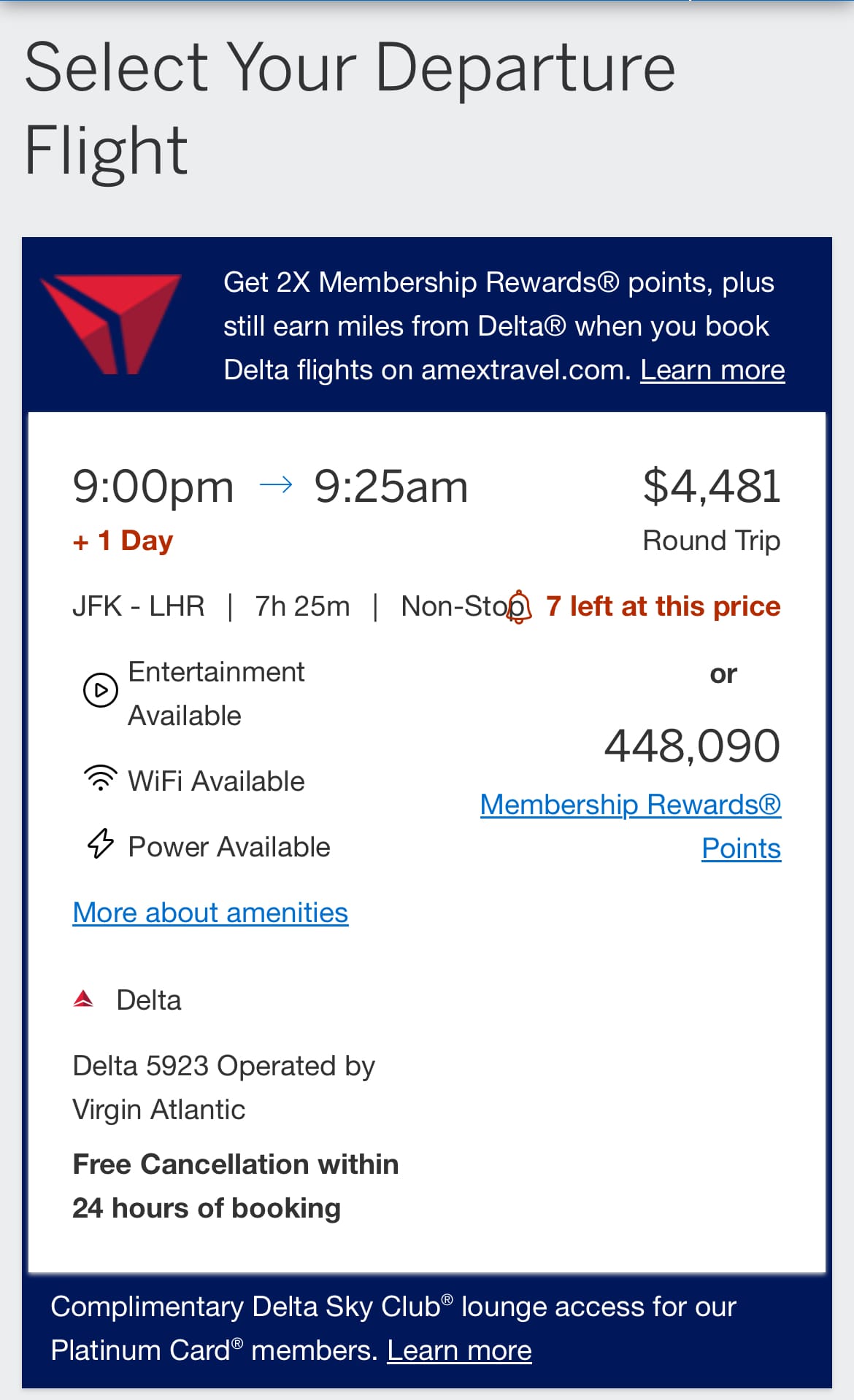Learn more about Delta Sky Club access
This screenshot has height=1400, width=854.
pyautogui.click(x=459, y=1351)
